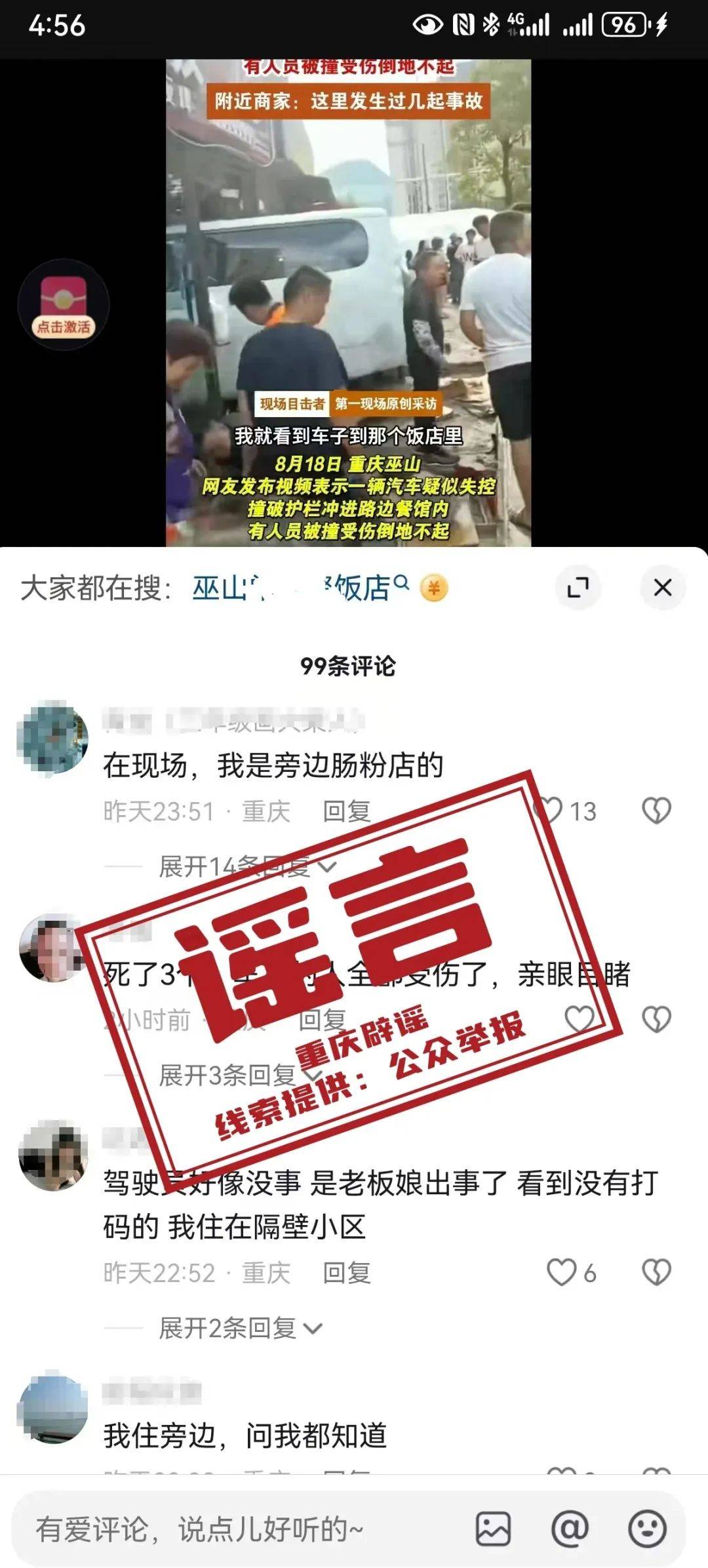Dislike the 肠粉店 comment
The width and height of the screenshot is (708, 1568).
pos(656,811)
